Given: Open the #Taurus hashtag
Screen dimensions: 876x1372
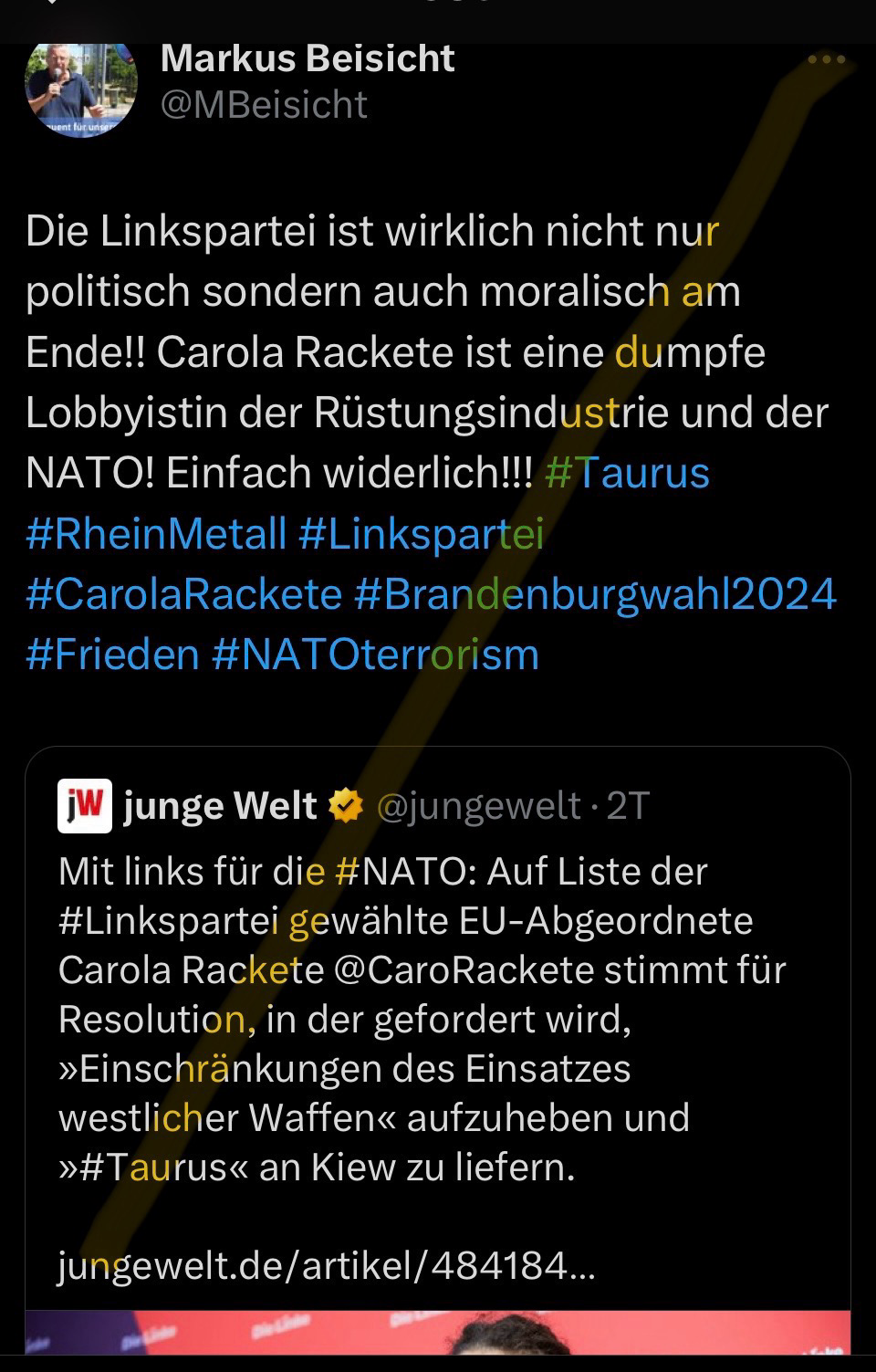Looking at the screenshot, I should pos(627,473).
